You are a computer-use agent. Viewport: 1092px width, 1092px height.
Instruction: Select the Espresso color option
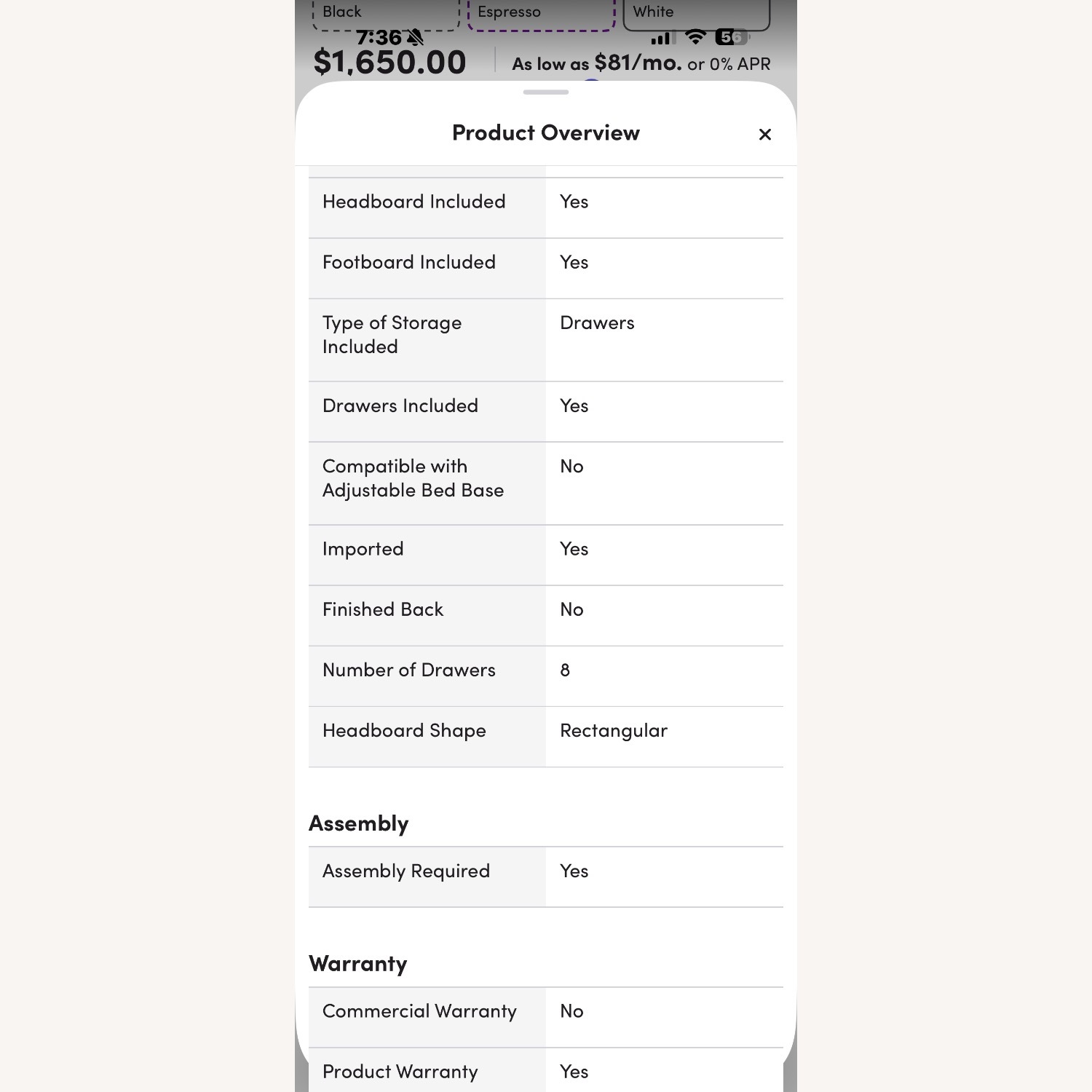coord(541,13)
